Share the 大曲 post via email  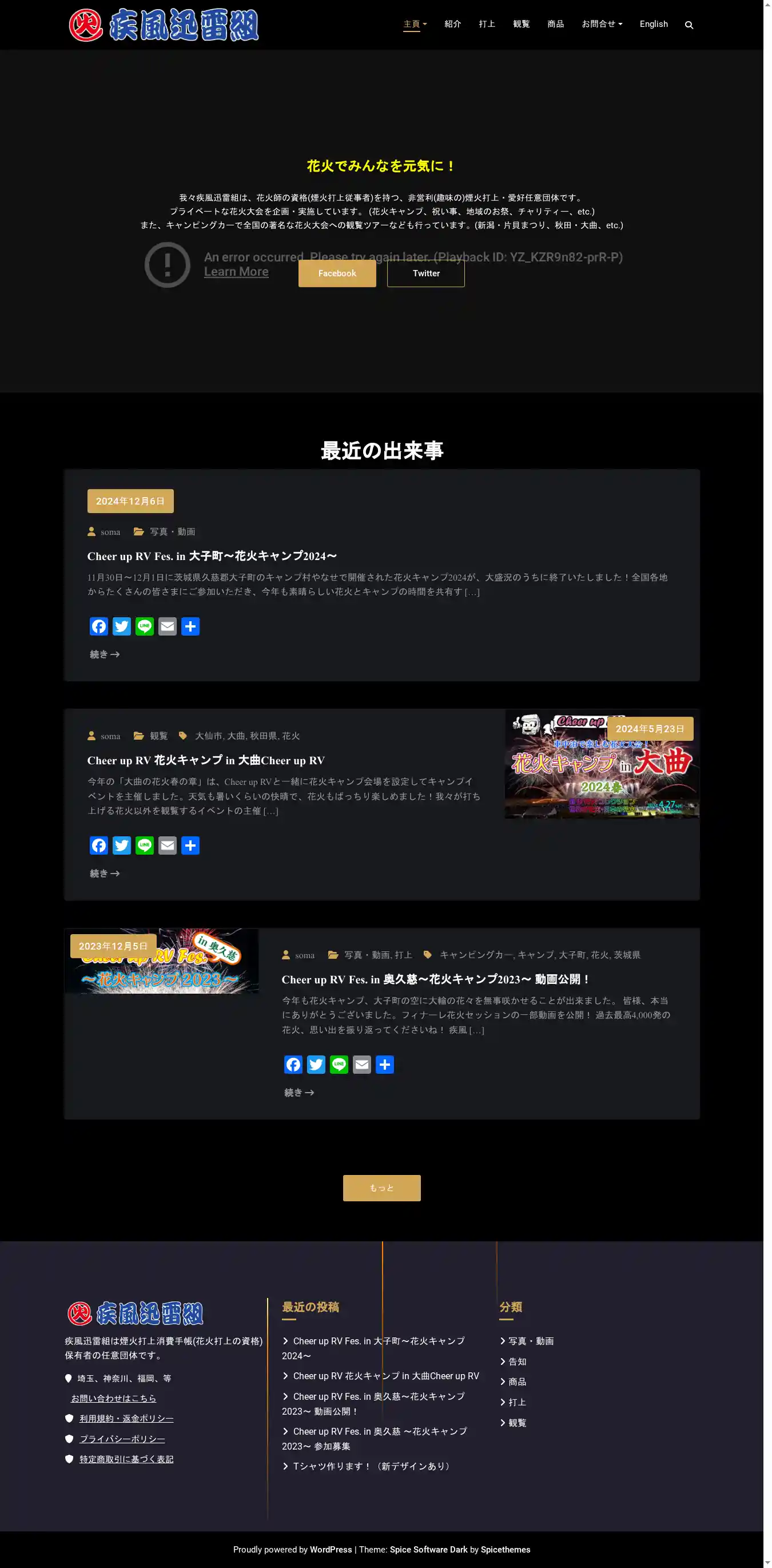[168, 845]
